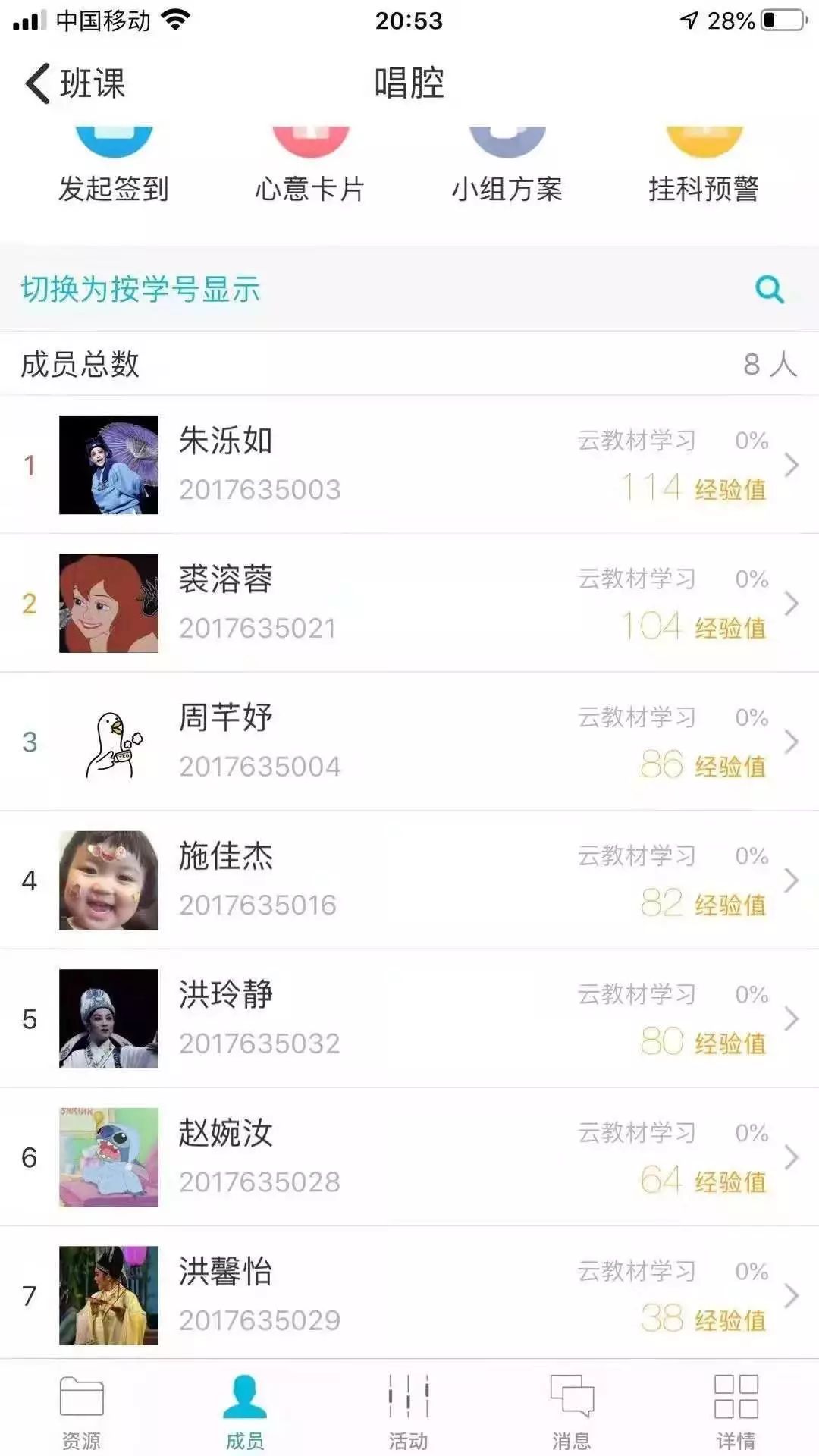Tap 切换为按学号显示 link
Image resolution: width=819 pixels, height=1456 pixels.
pyautogui.click(x=140, y=289)
